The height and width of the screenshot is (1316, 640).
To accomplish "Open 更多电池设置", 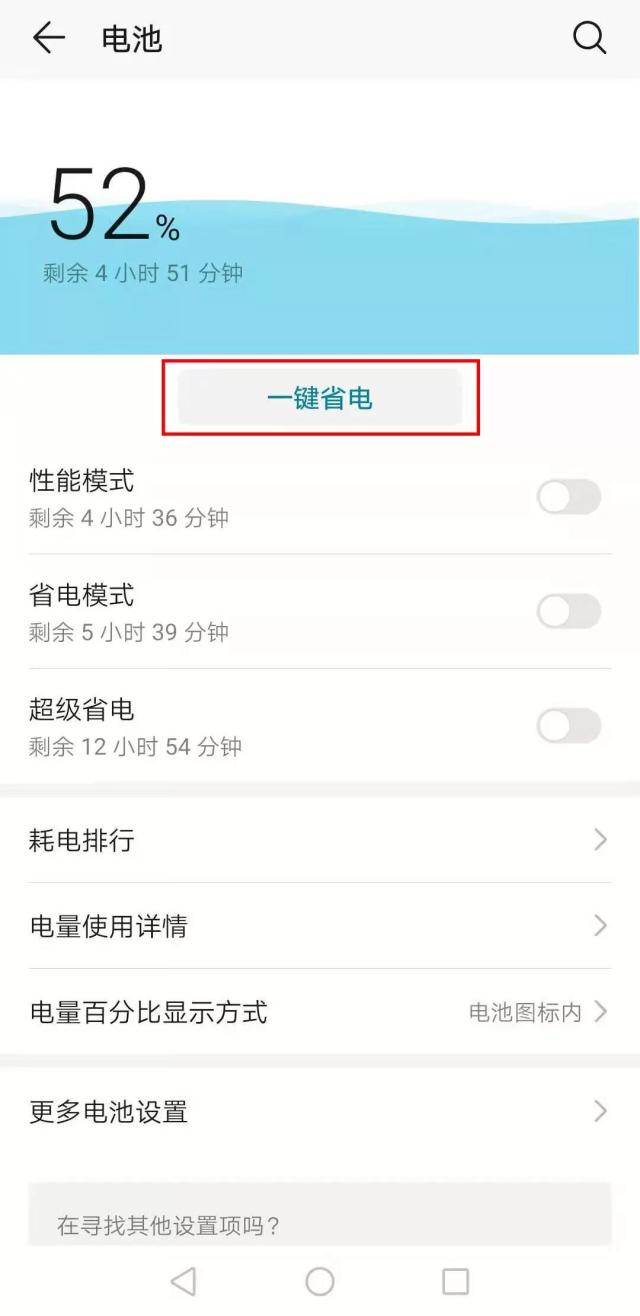I will coord(320,1111).
